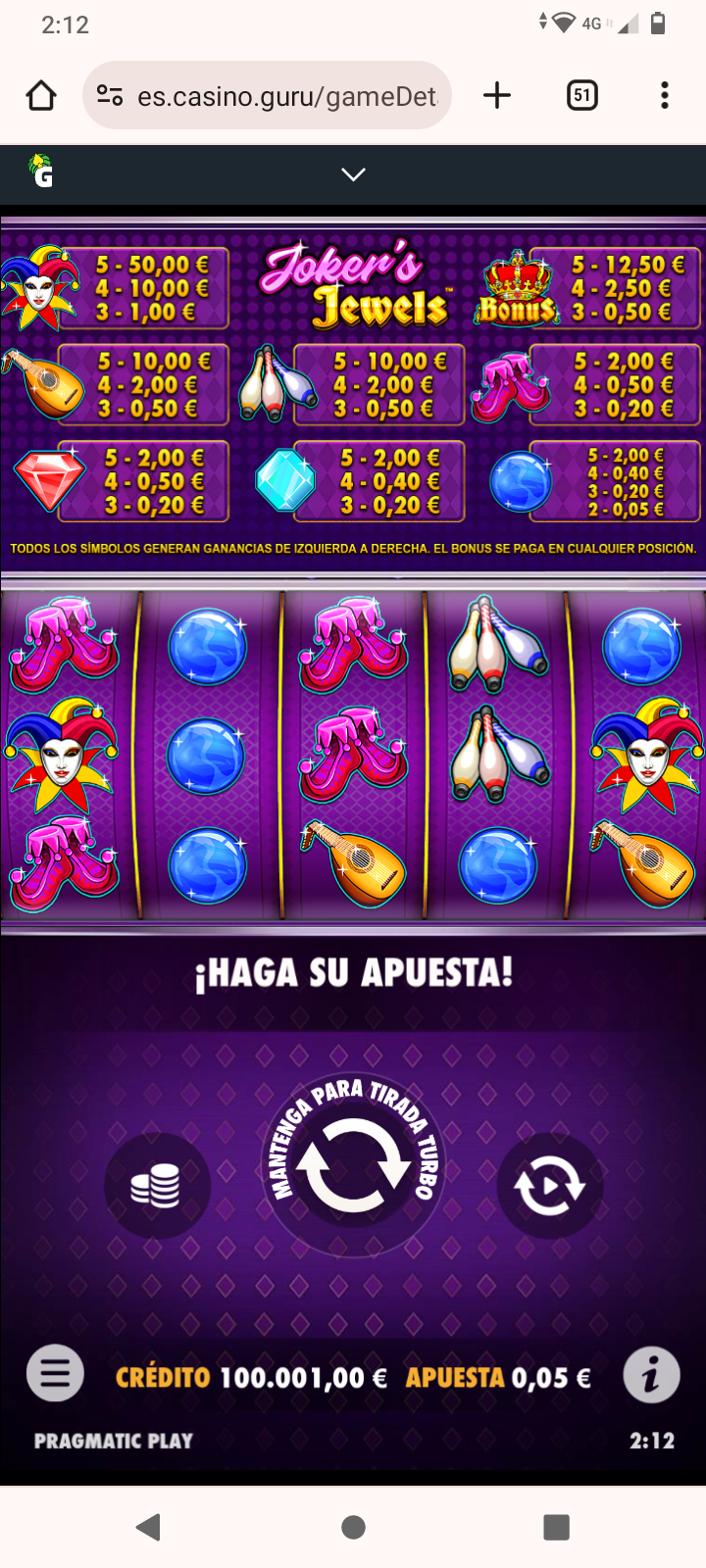Open the es.casino.guru address bar
The width and height of the screenshot is (706, 1568).
pyautogui.click(x=284, y=96)
